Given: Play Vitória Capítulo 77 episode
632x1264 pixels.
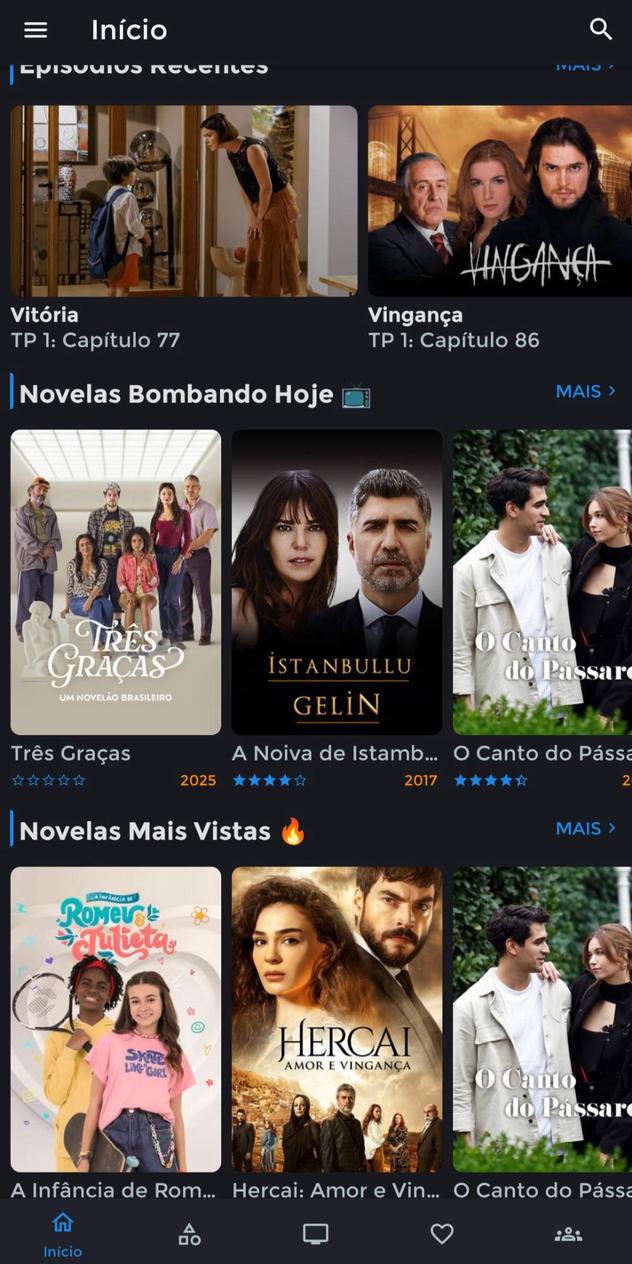Looking at the screenshot, I should 184,201.
